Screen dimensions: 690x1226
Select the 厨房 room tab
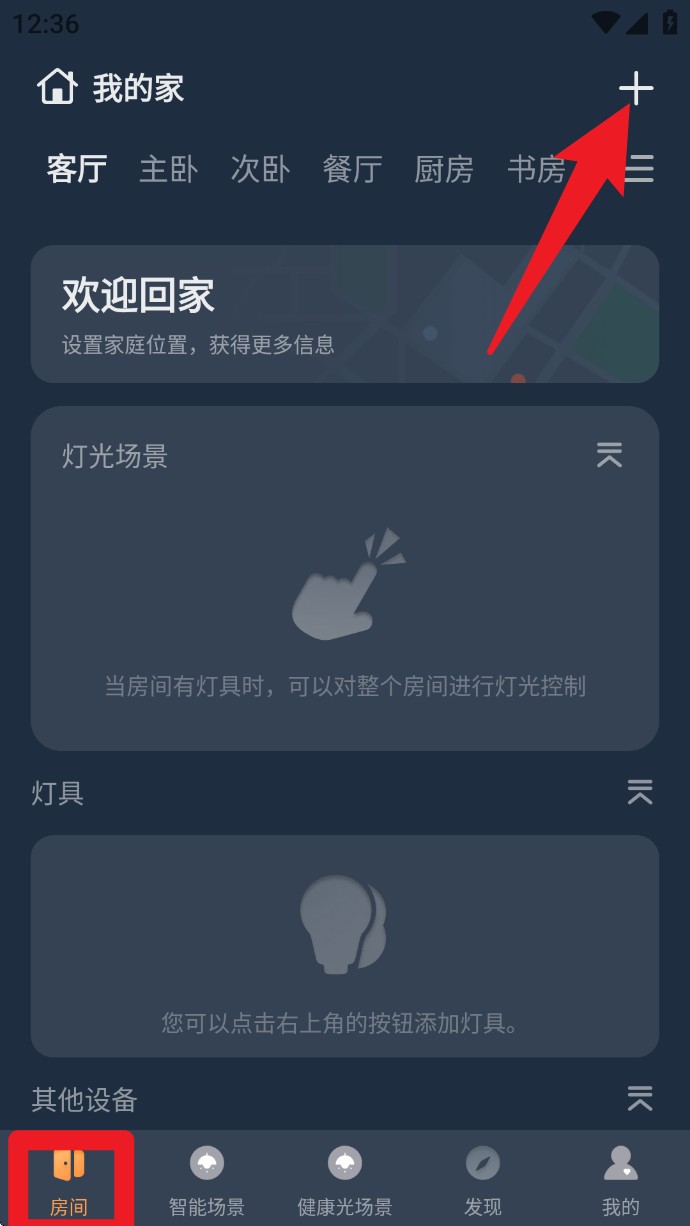coord(444,169)
